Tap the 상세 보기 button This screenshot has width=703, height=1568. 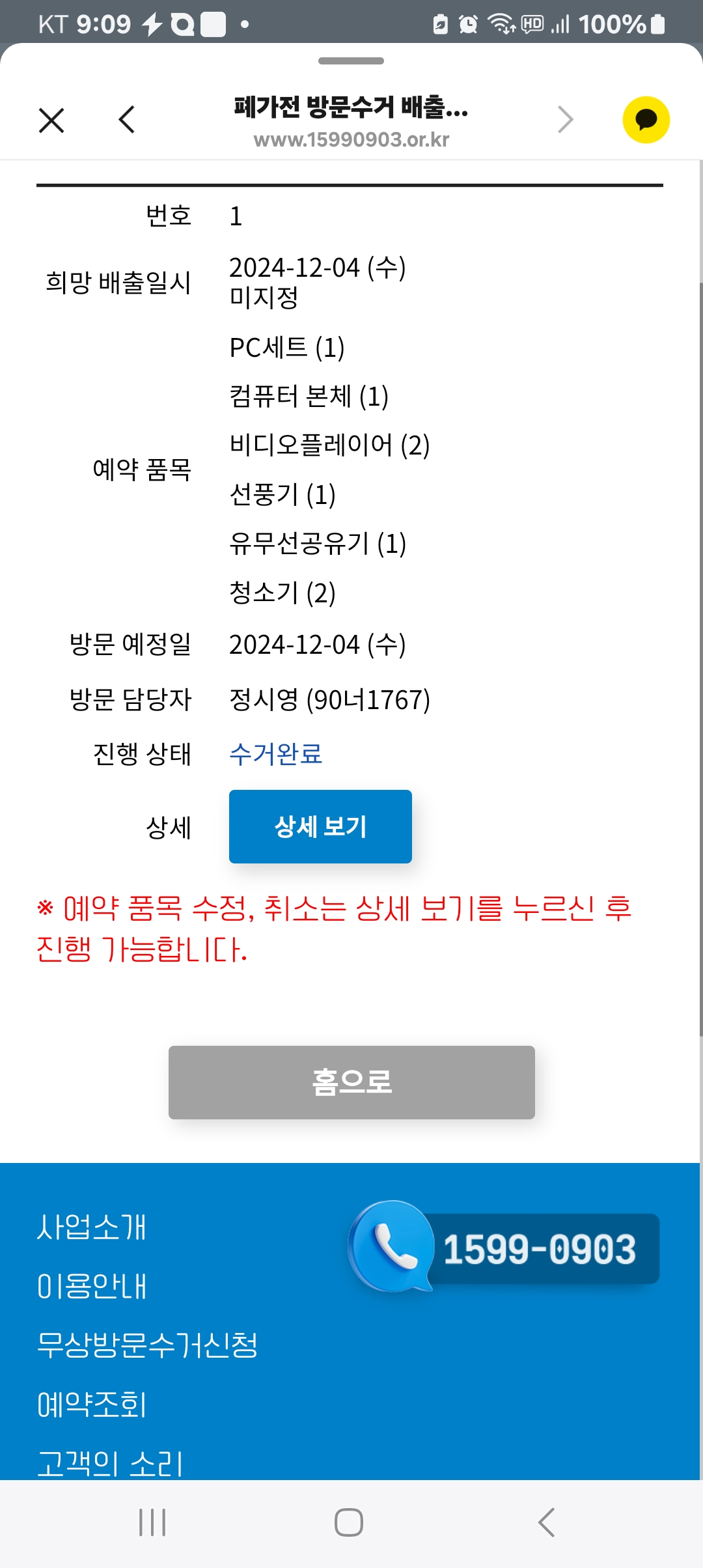(320, 826)
